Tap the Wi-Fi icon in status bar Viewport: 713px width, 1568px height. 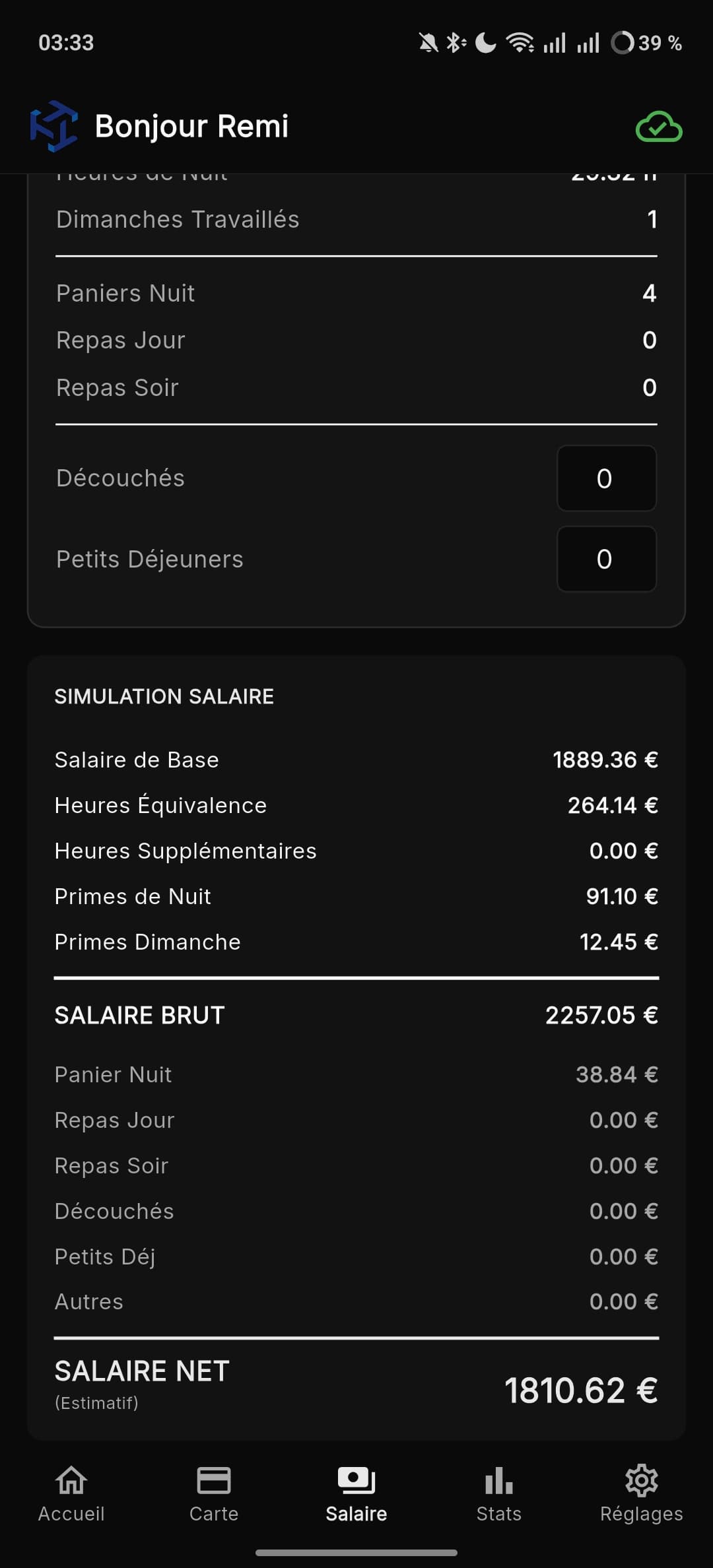coord(519,42)
